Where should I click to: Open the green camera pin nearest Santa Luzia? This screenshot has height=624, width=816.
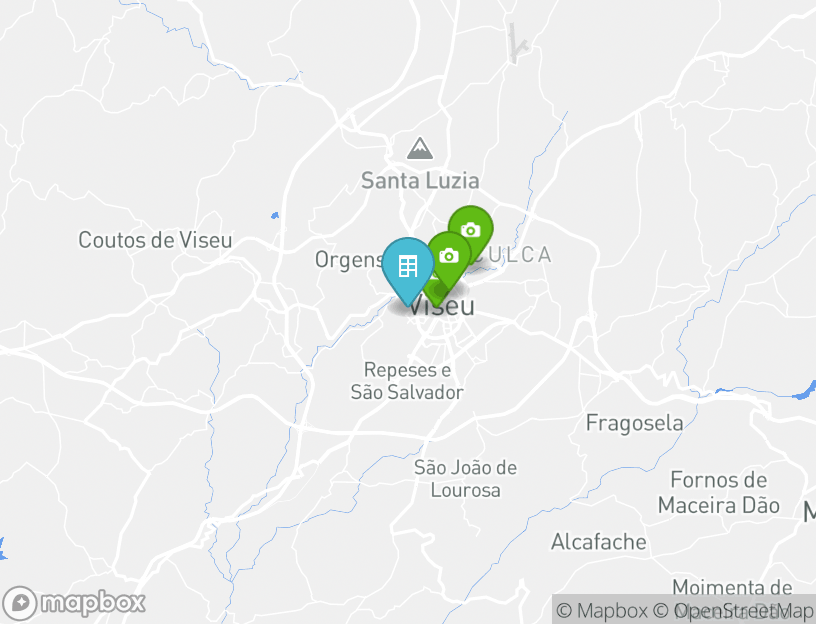[472, 229]
